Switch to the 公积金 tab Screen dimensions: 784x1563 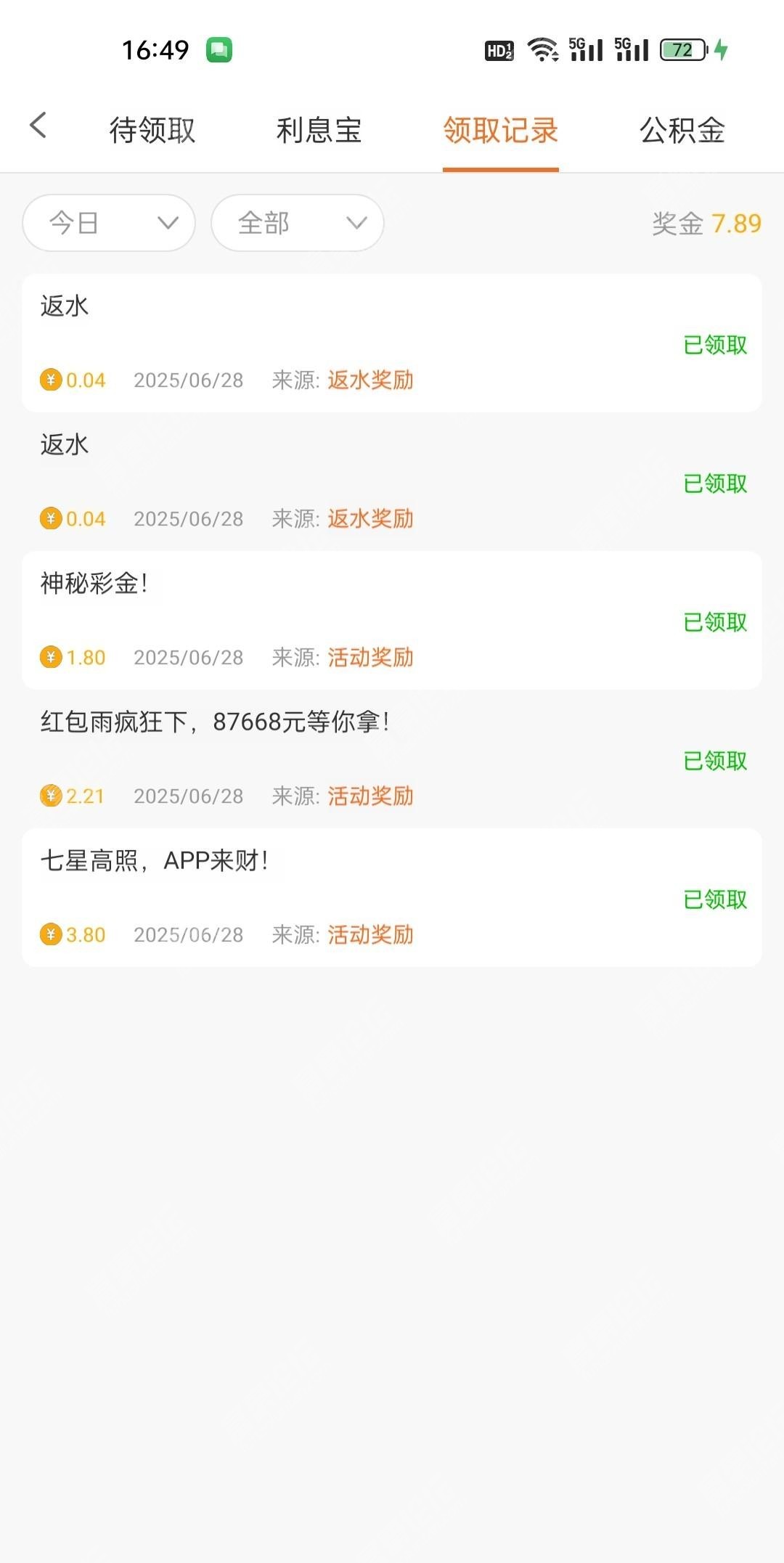(682, 131)
